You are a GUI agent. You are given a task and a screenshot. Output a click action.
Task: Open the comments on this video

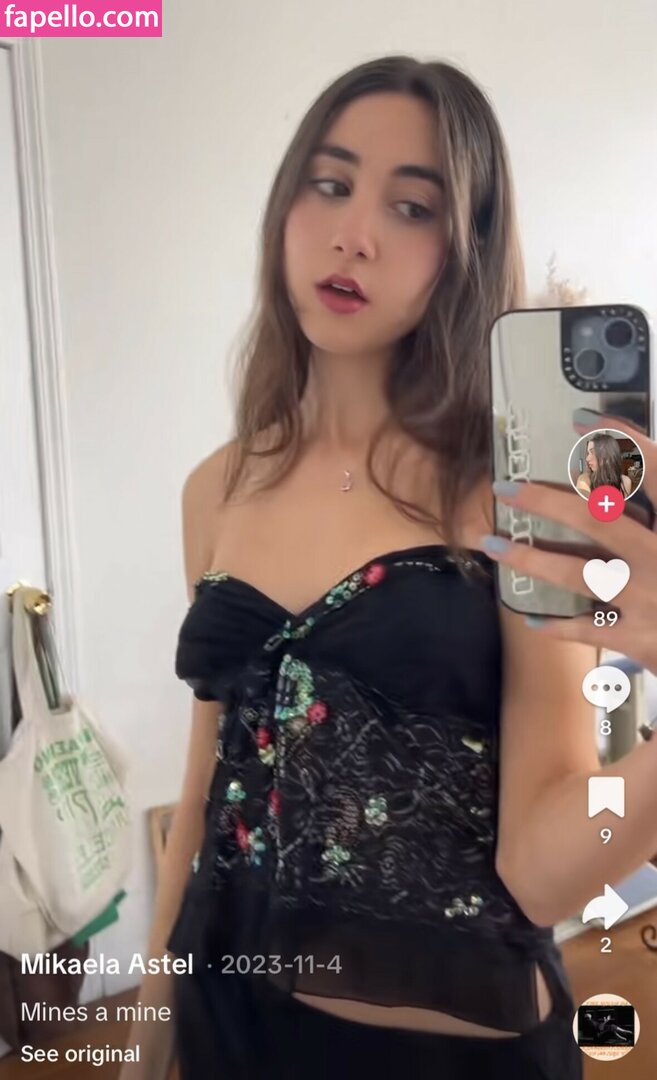click(x=606, y=689)
